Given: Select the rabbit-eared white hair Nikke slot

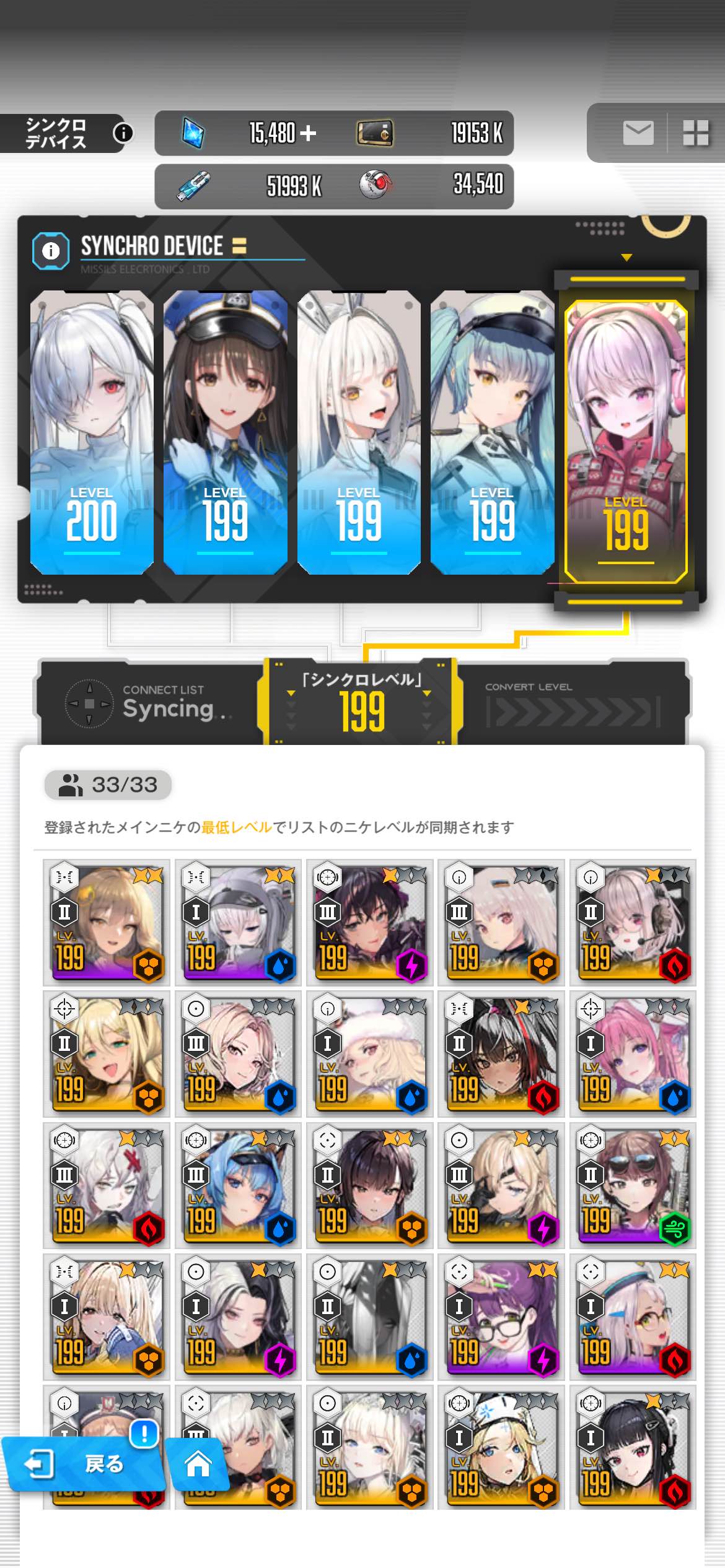Looking at the screenshot, I should pos(359,432).
